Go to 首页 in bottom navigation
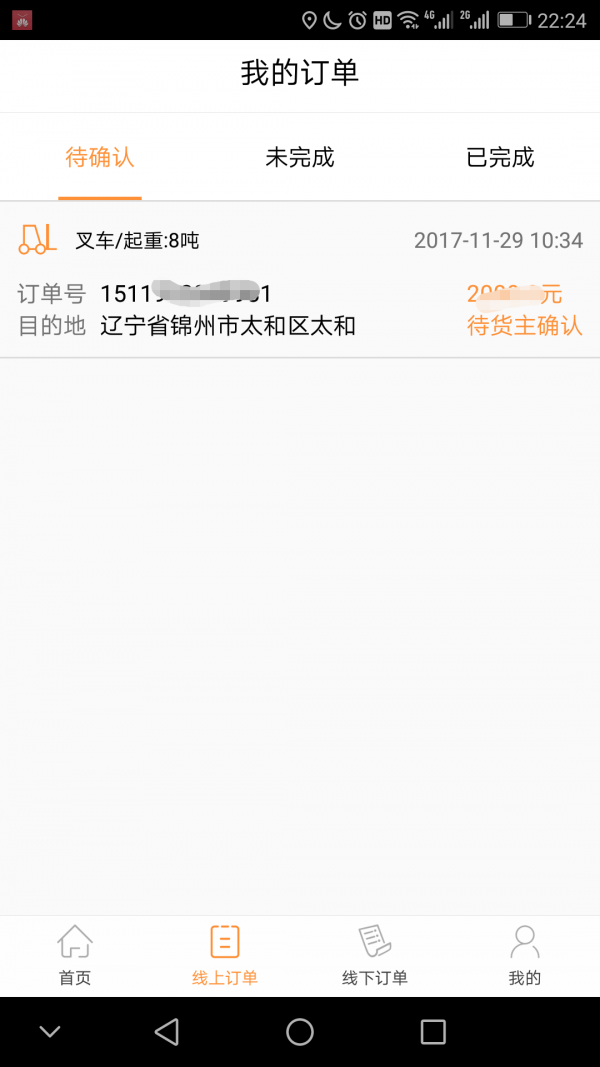The image size is (600, 1067). pyautogui.click(x=75, y=955)
